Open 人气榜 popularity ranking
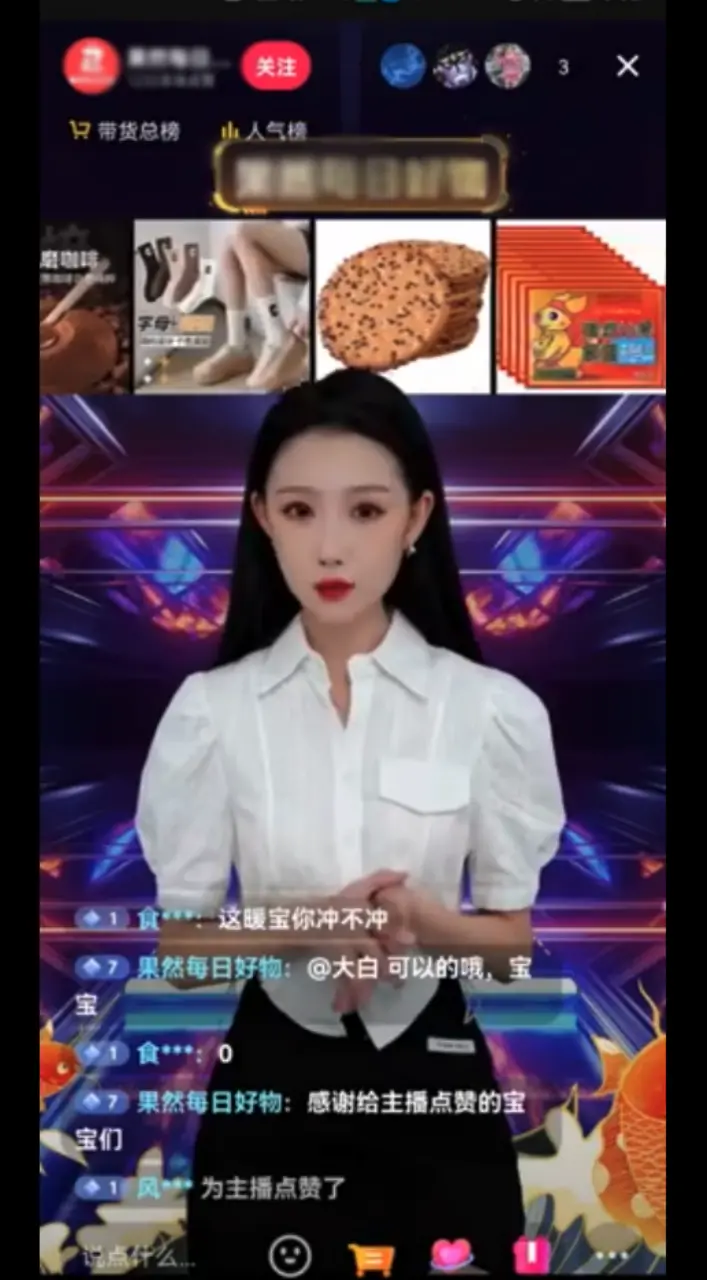707x1280 pixels. click(x=264, y=131)
